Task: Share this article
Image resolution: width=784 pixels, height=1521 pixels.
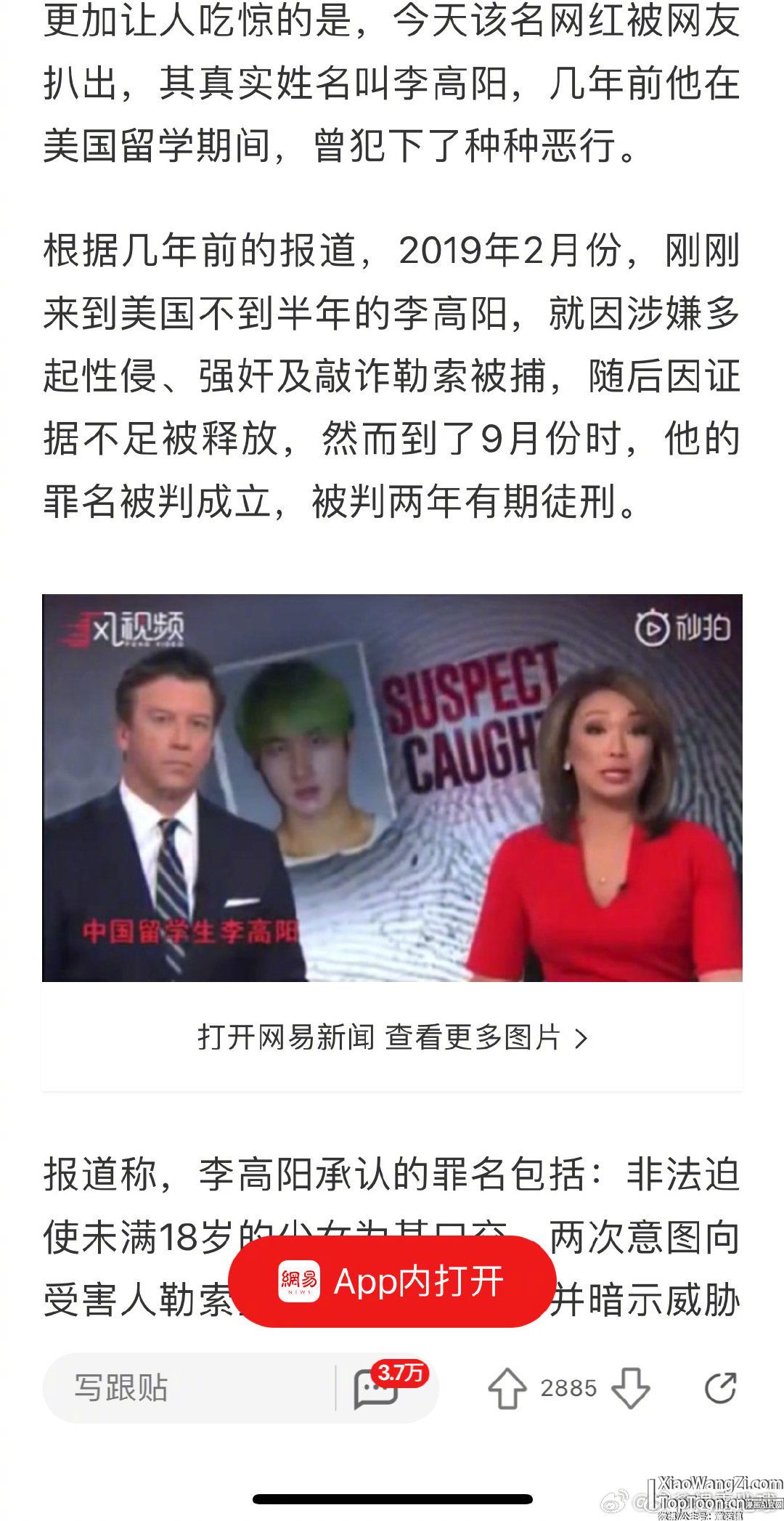Action: (720, 1388)
